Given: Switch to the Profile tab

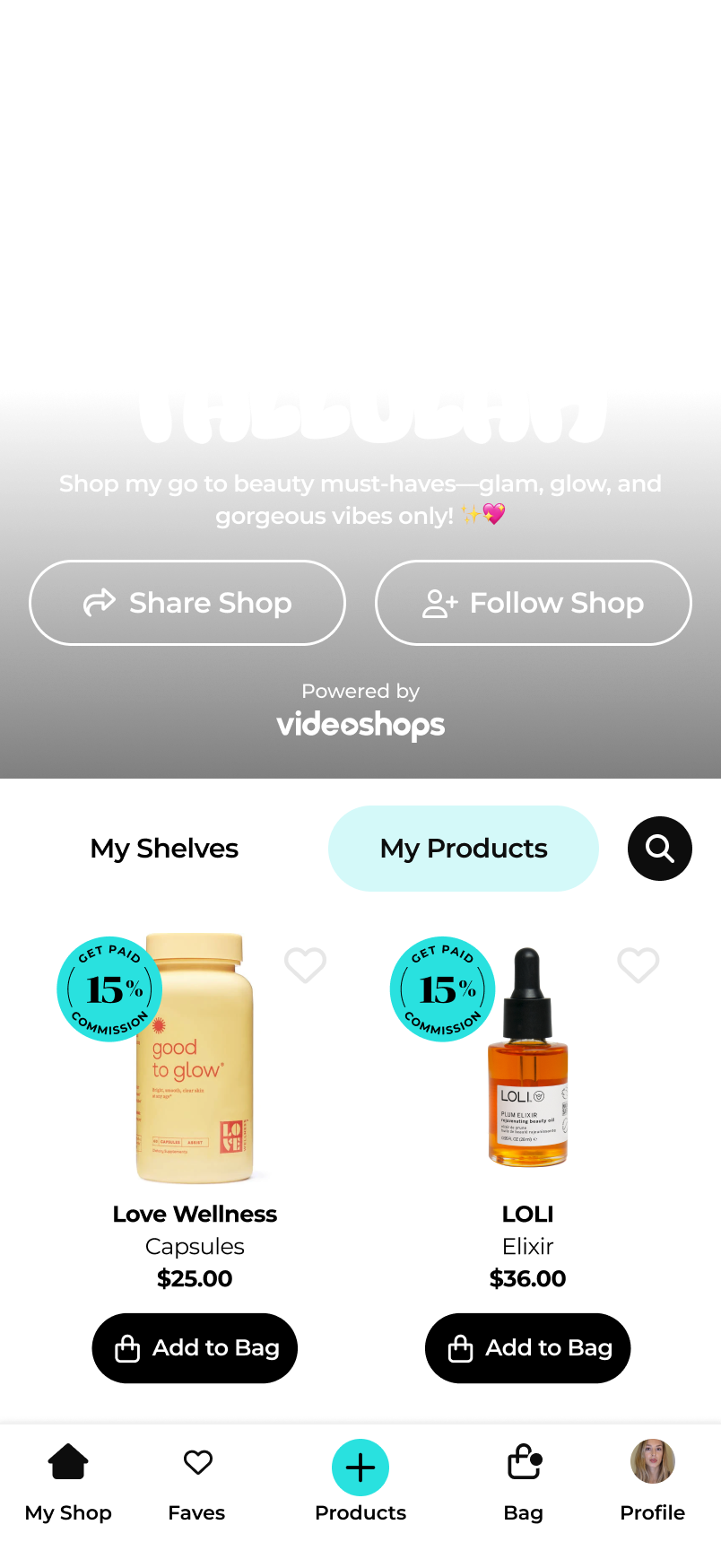Looking at the screenshot, I should [652, 1482].
